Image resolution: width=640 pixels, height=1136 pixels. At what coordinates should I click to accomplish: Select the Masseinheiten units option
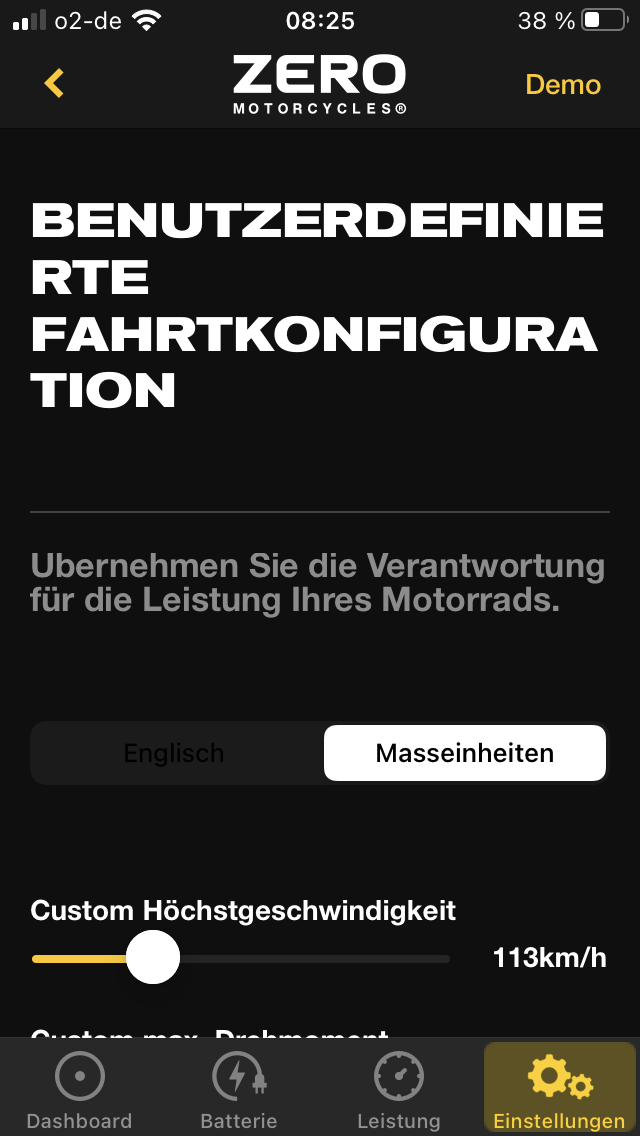[x=465, y=753]
